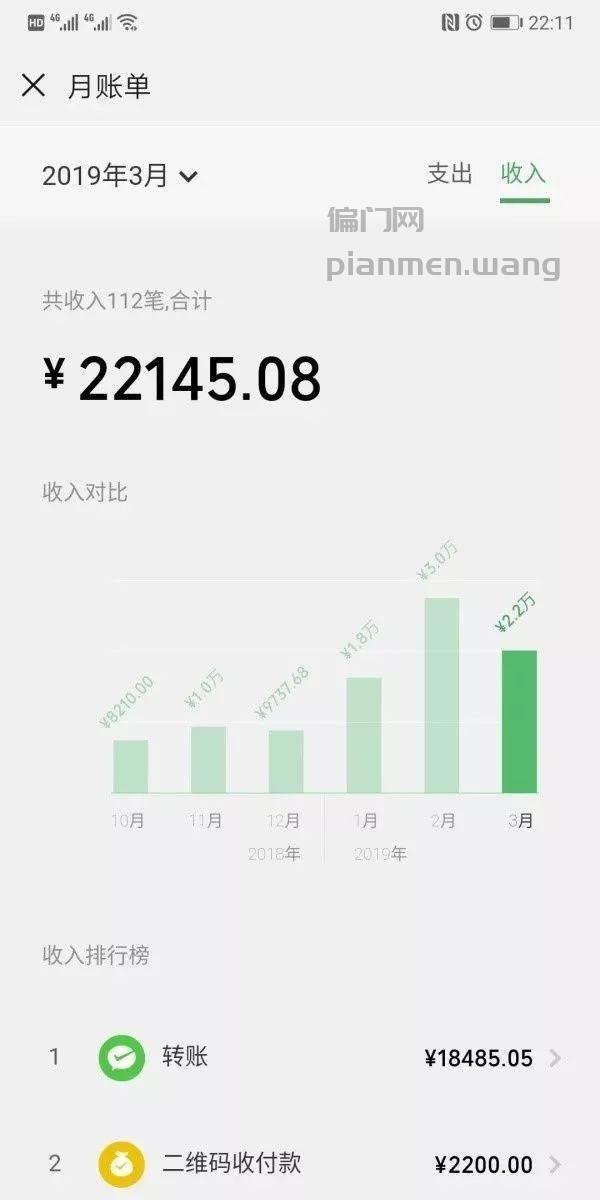Open the 转账 income row
The height and width of the screenshot is (1200, 600).
pos(300,1057)
